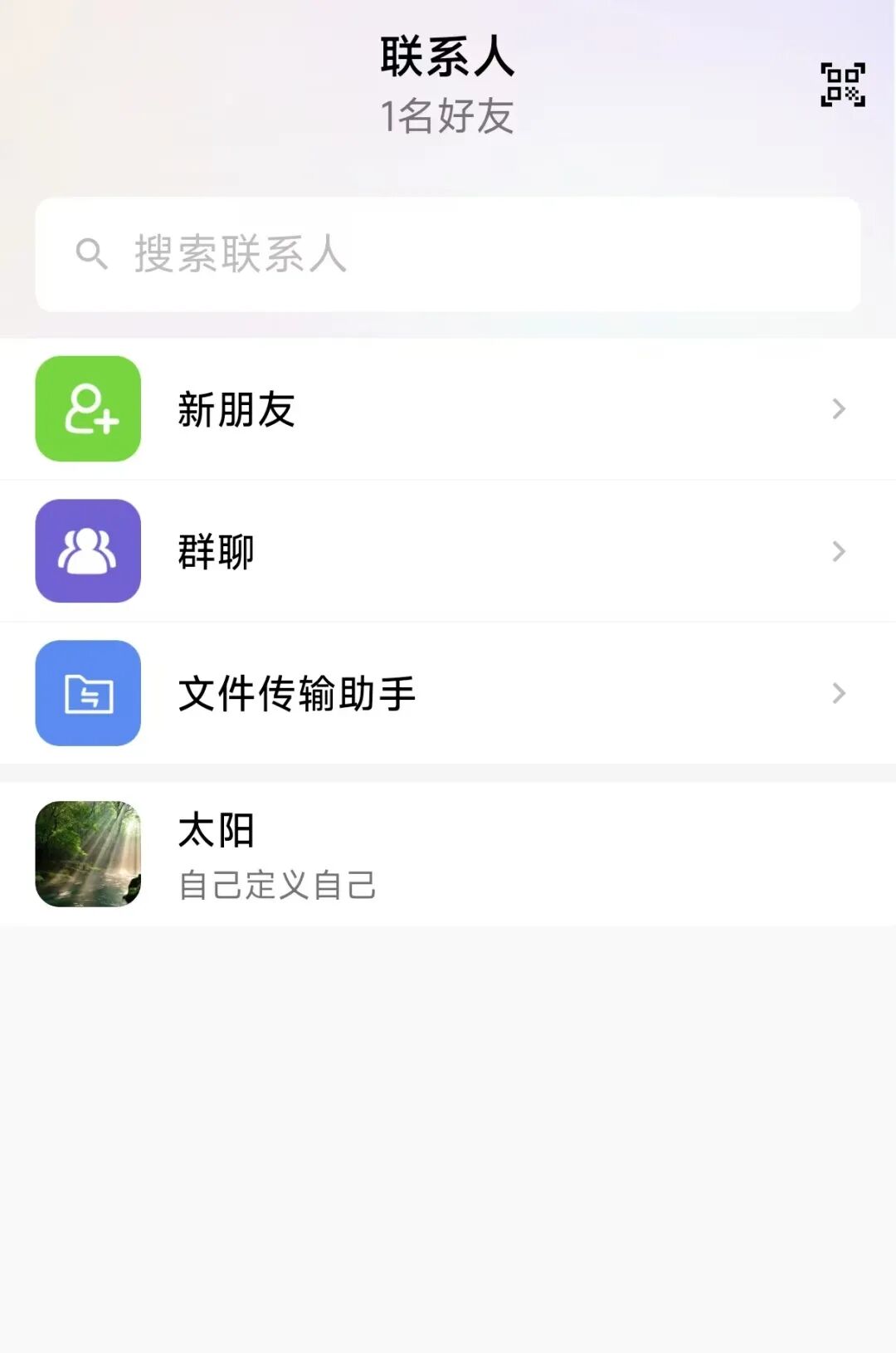896x1353 pixels.
Task: Open the 新朋友 row
Action: point(448,409)
